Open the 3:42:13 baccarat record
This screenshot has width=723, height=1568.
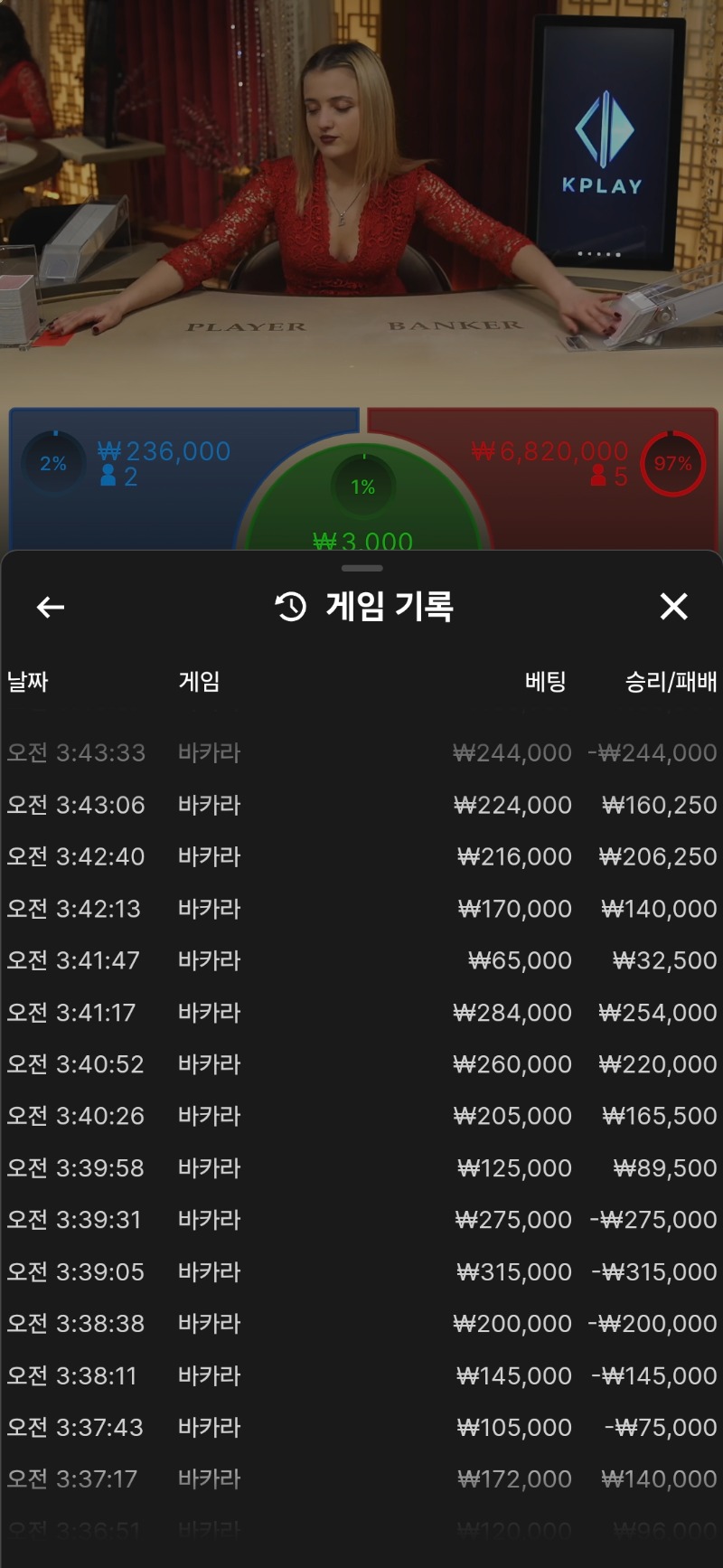[x=361, y=909]
